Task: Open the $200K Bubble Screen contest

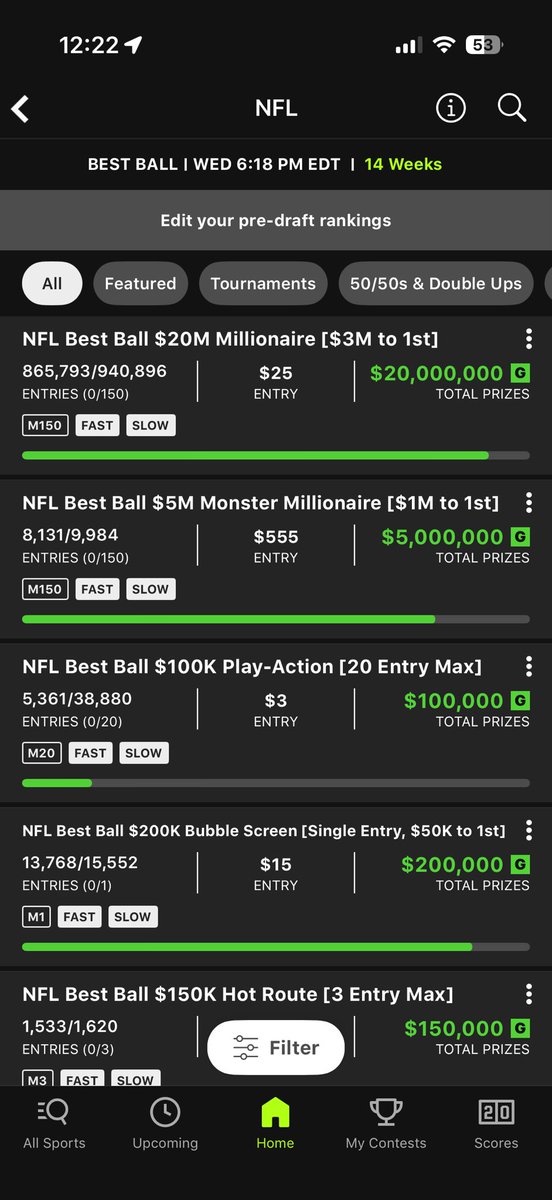Action: pyautogui.click(x=276, y=887)
